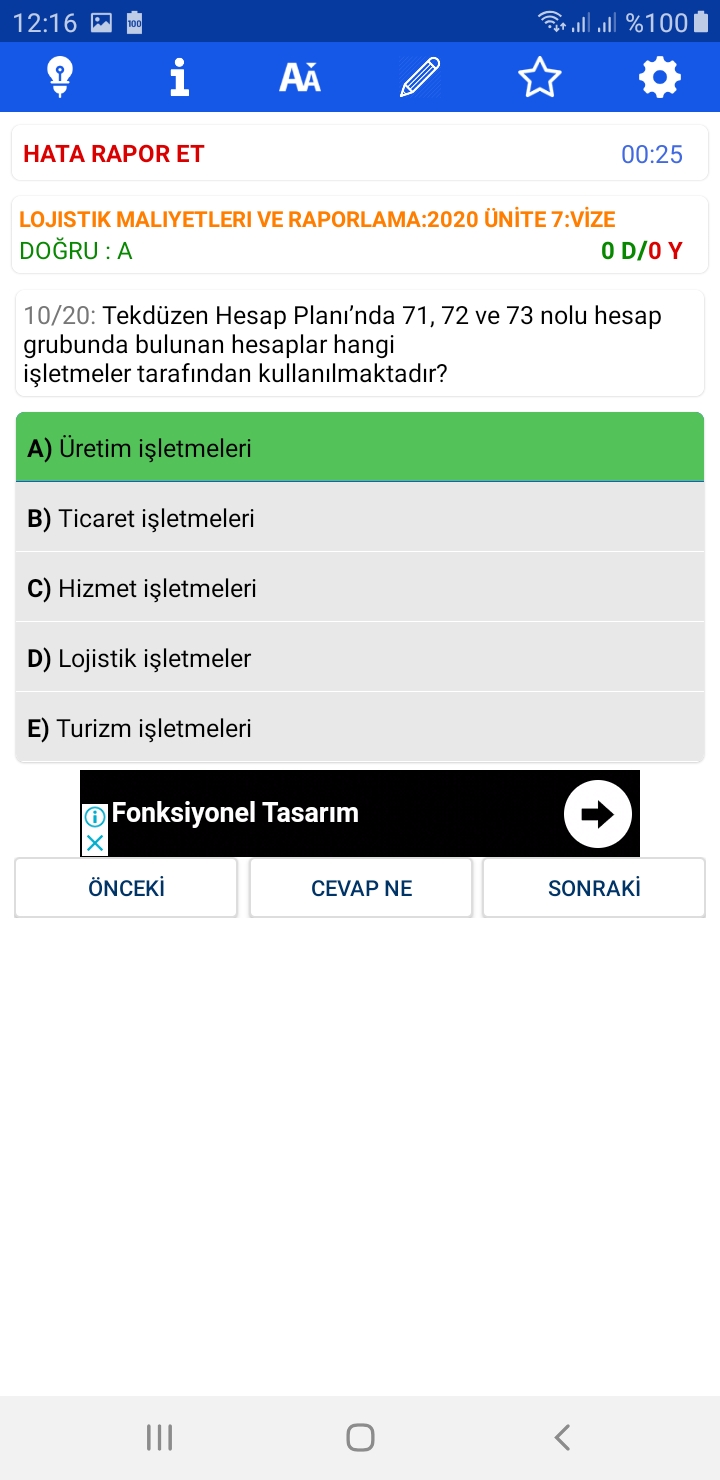Change text size with AA icon
The height and width of the screenshot is (1480, 720).
300,77
